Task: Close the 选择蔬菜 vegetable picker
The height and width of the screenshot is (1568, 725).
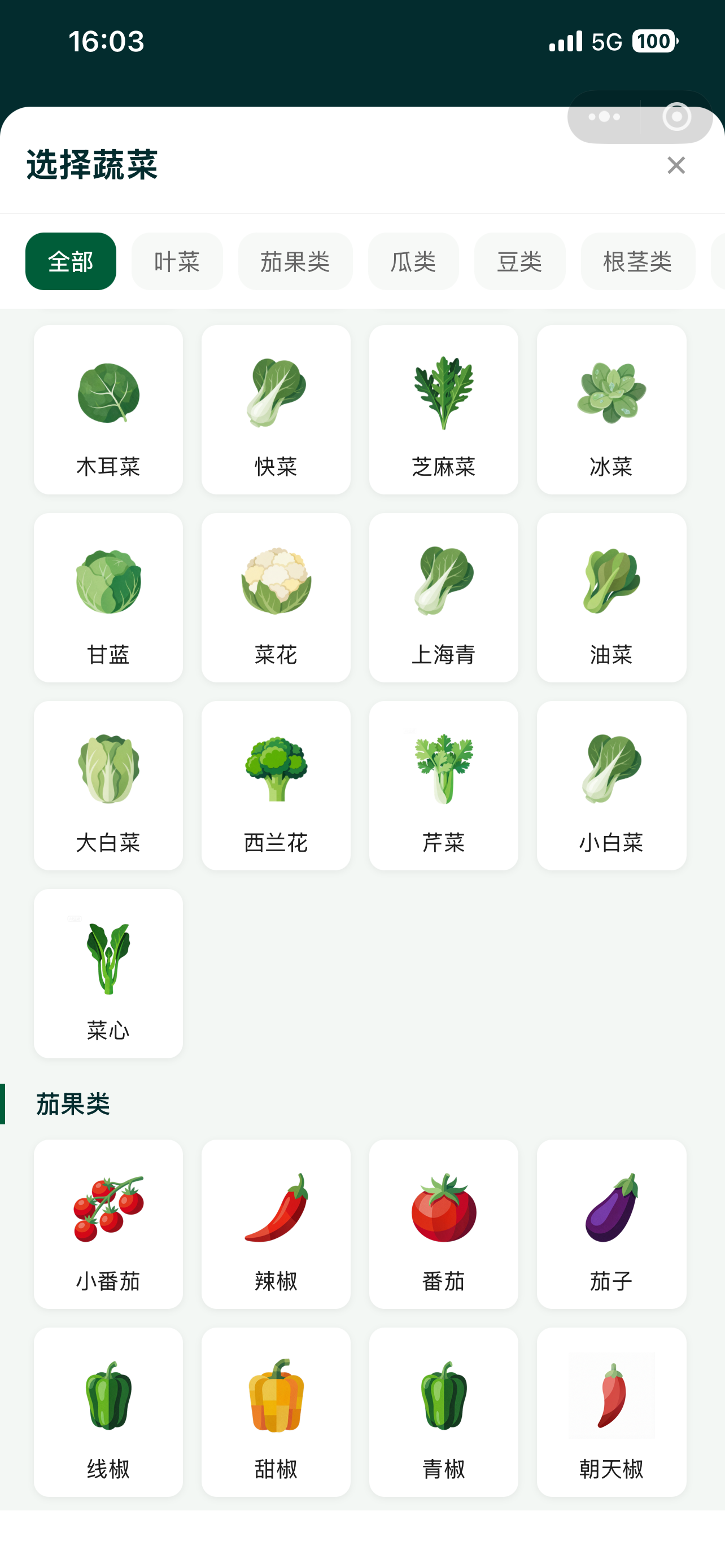Action: tap(676, 165)
